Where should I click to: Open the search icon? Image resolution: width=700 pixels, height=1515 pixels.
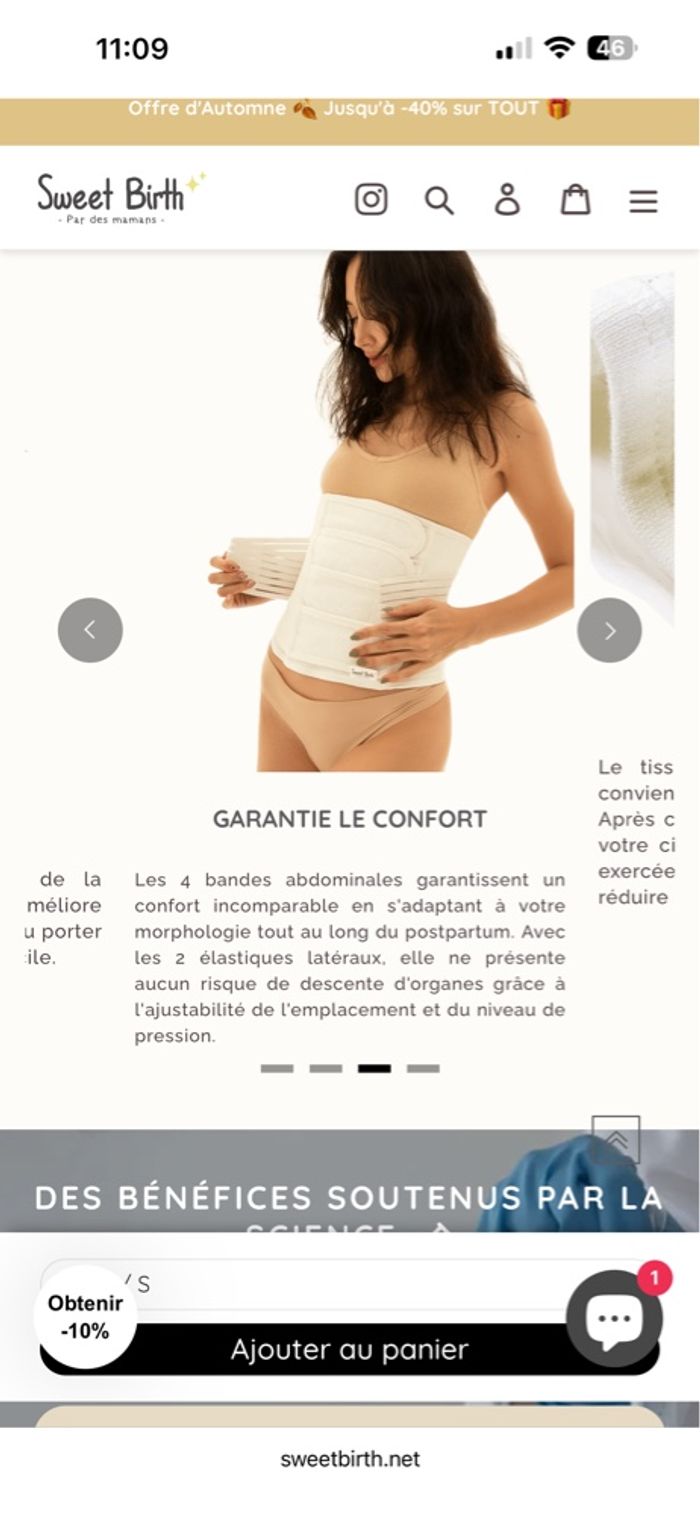tap(439, 200)
